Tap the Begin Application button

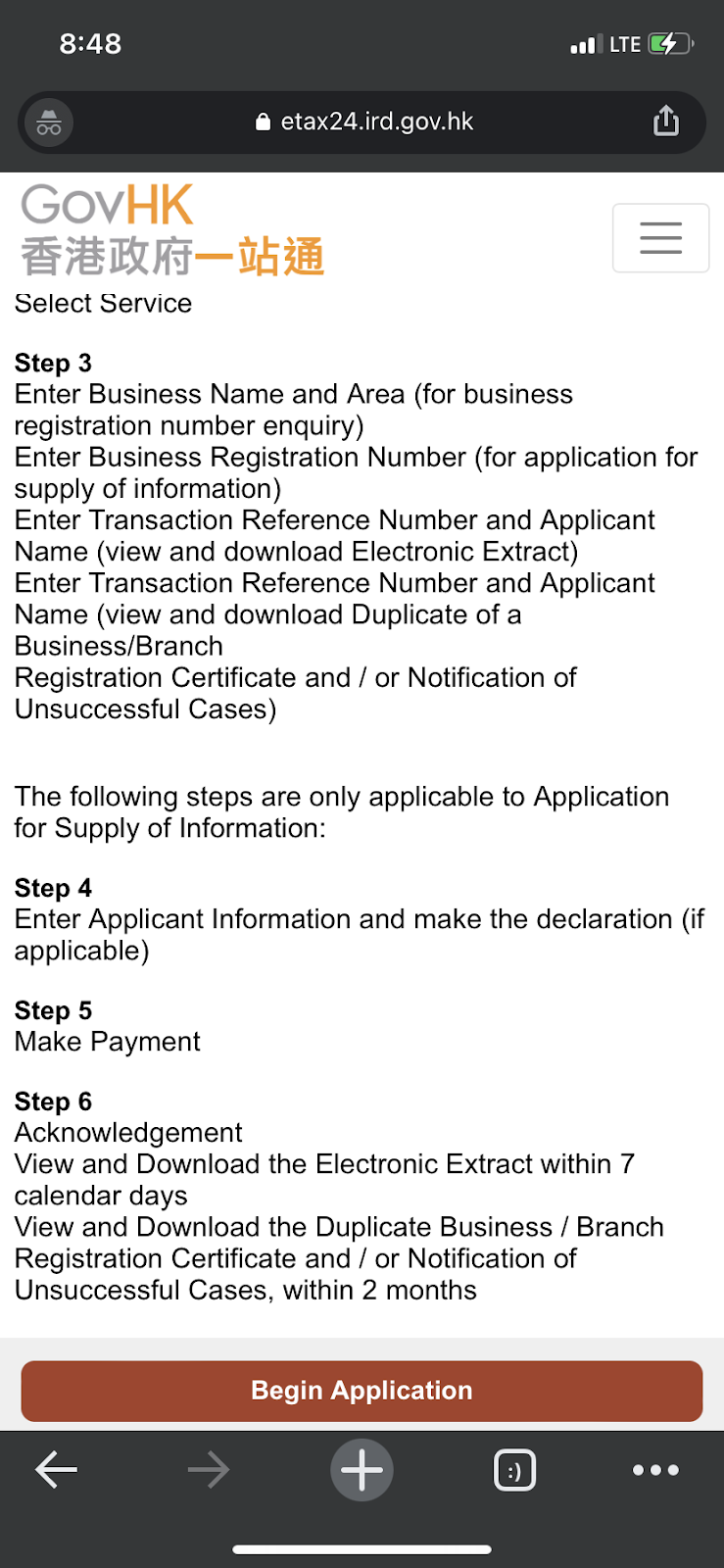362,1391
